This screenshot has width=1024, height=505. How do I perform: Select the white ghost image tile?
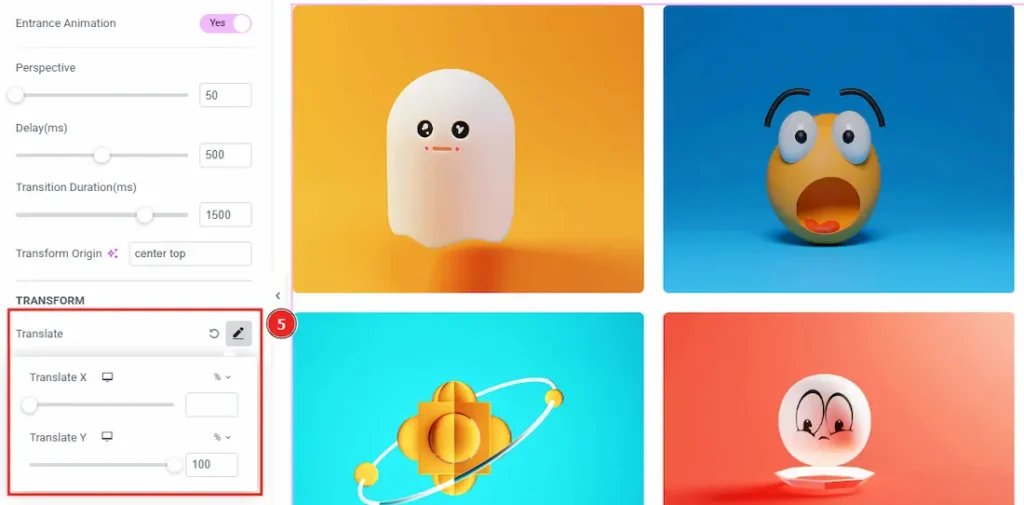click(x=468, y=149)
